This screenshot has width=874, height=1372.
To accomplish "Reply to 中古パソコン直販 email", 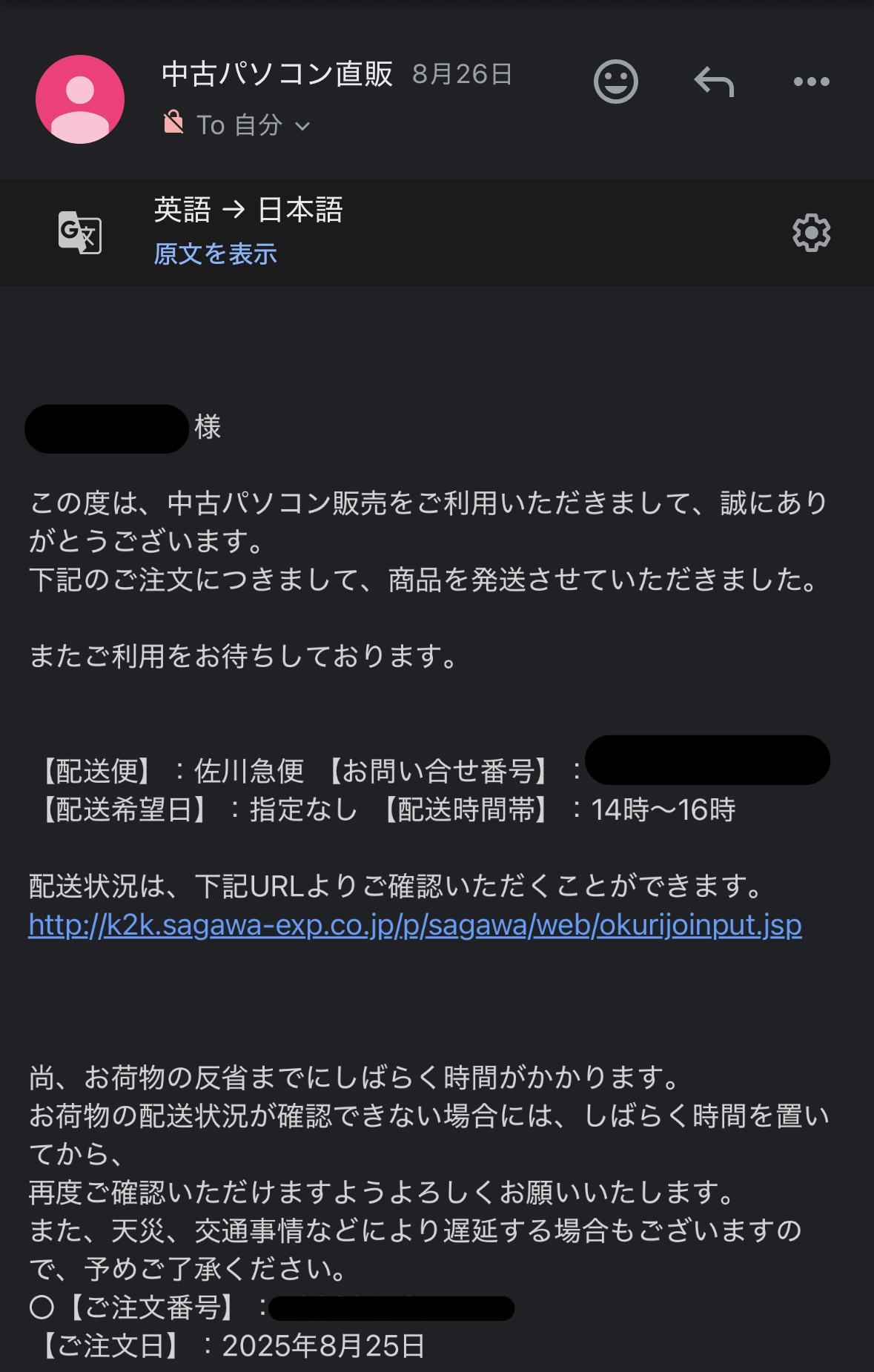I will 714,82.
